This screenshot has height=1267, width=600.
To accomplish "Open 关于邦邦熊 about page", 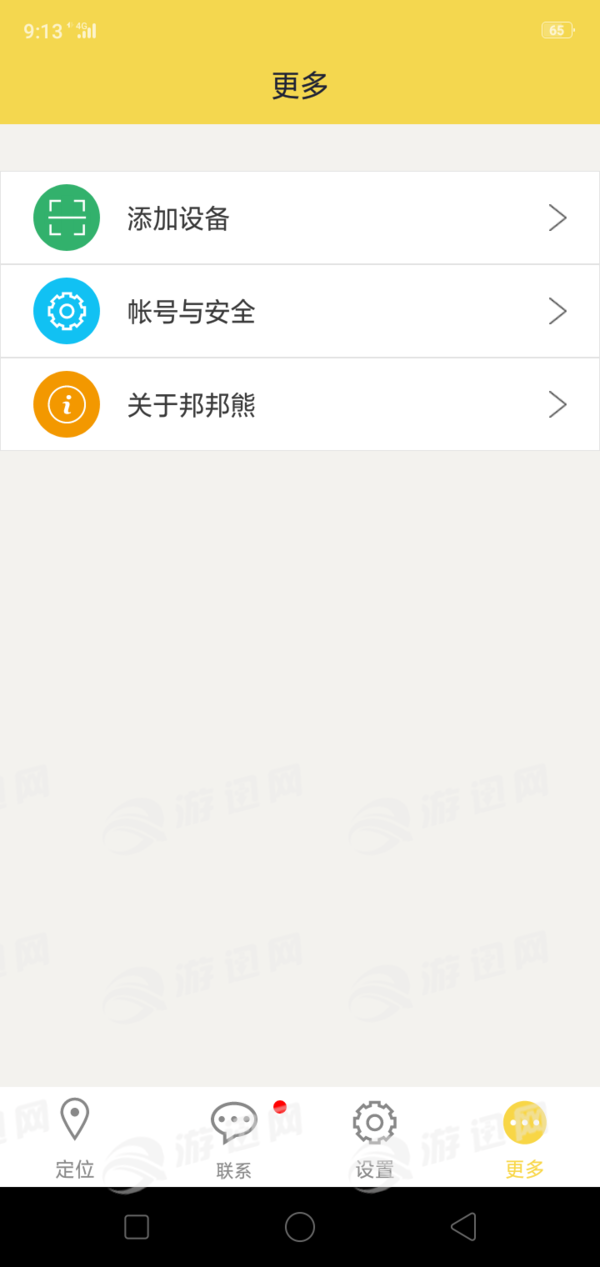I will [300, 405].
